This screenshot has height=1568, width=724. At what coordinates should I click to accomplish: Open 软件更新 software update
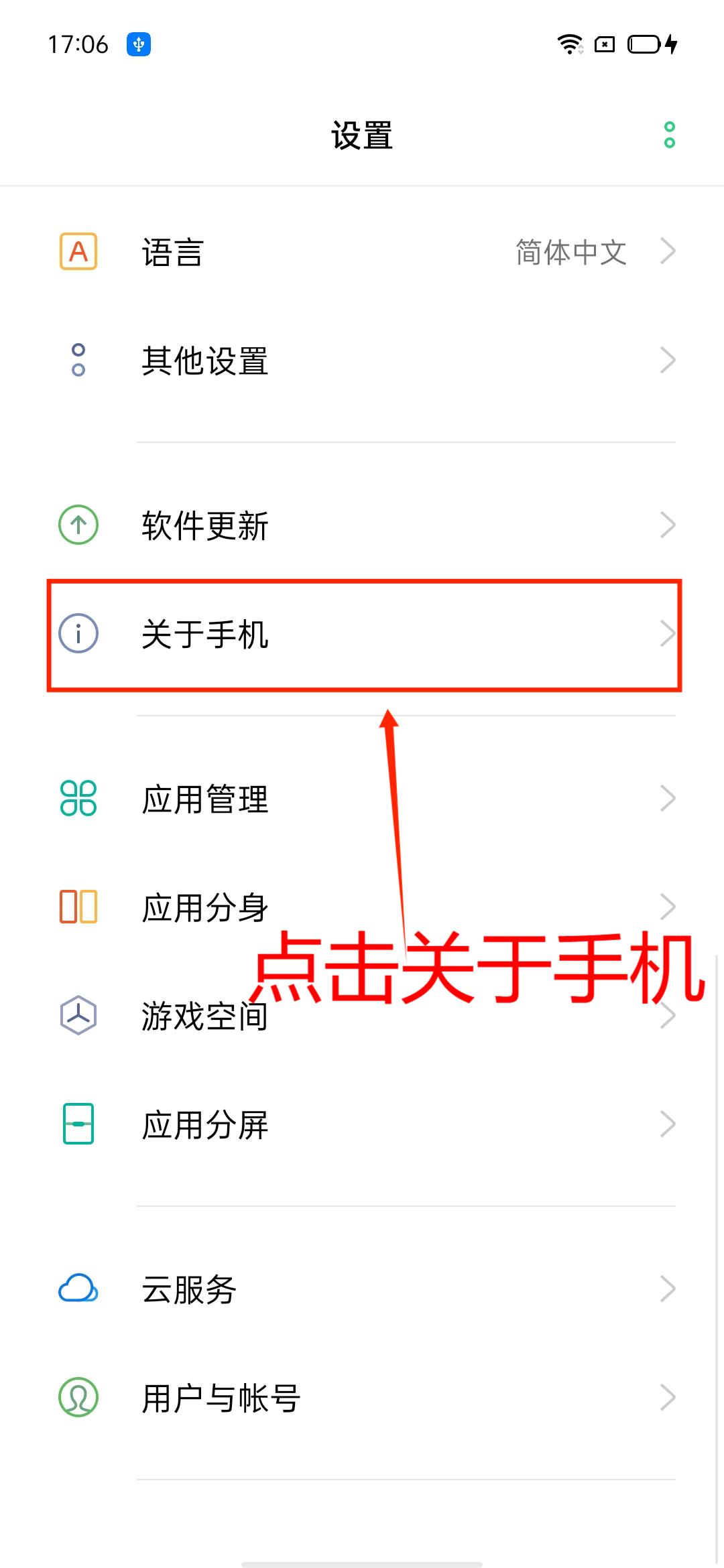362,525
